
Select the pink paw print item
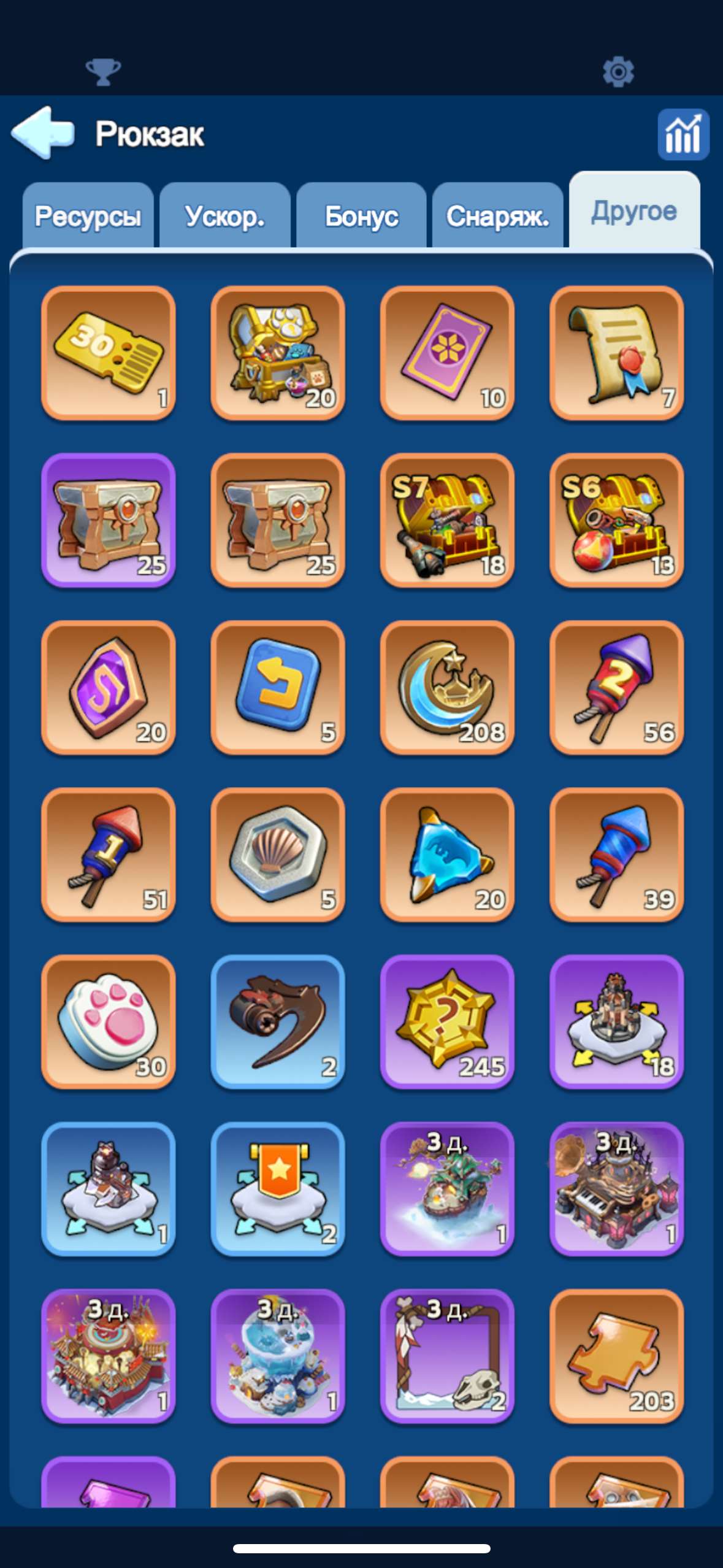click(x=109, y=1022)
